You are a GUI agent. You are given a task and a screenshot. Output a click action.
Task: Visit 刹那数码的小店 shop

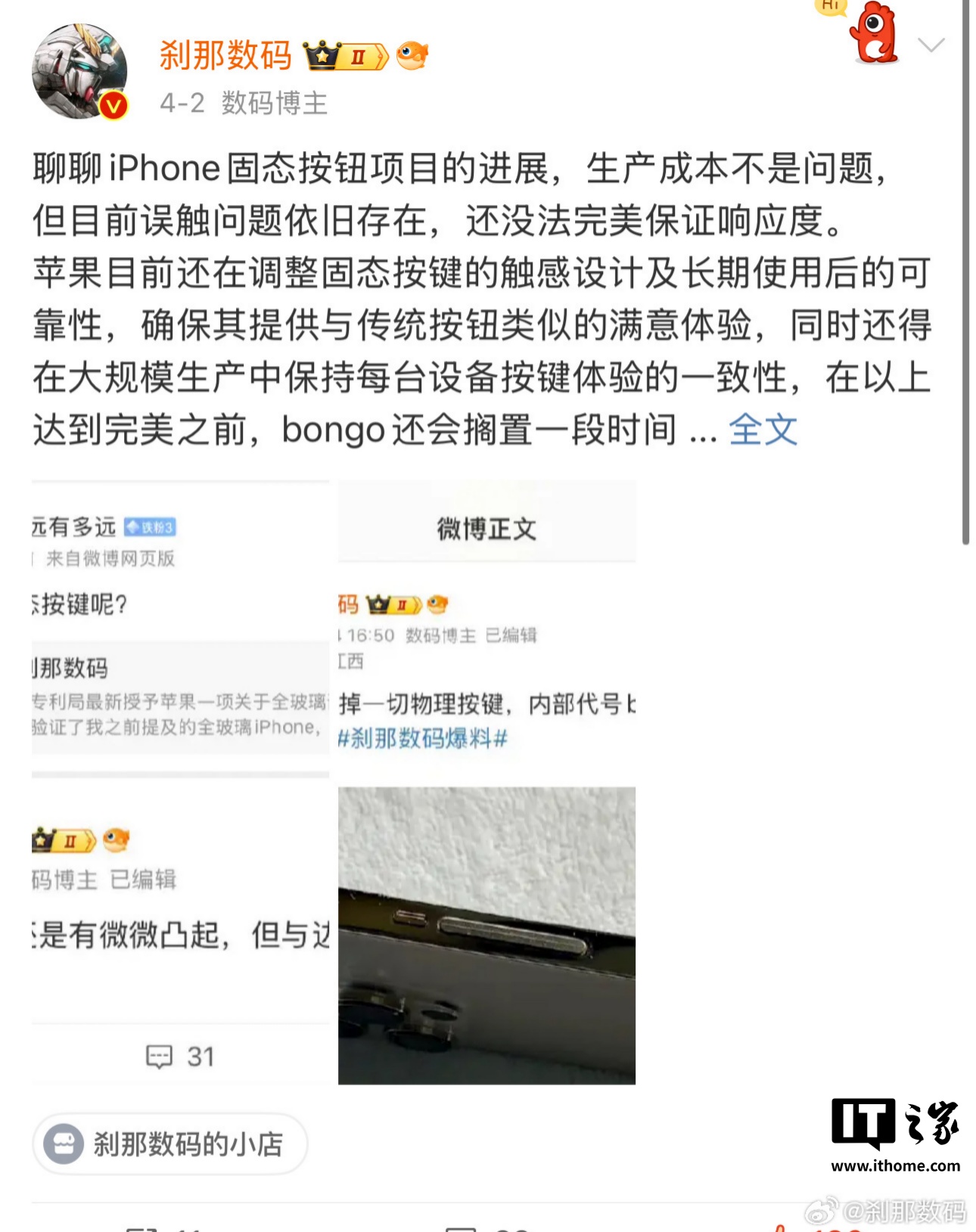(x=170, y=1144)
